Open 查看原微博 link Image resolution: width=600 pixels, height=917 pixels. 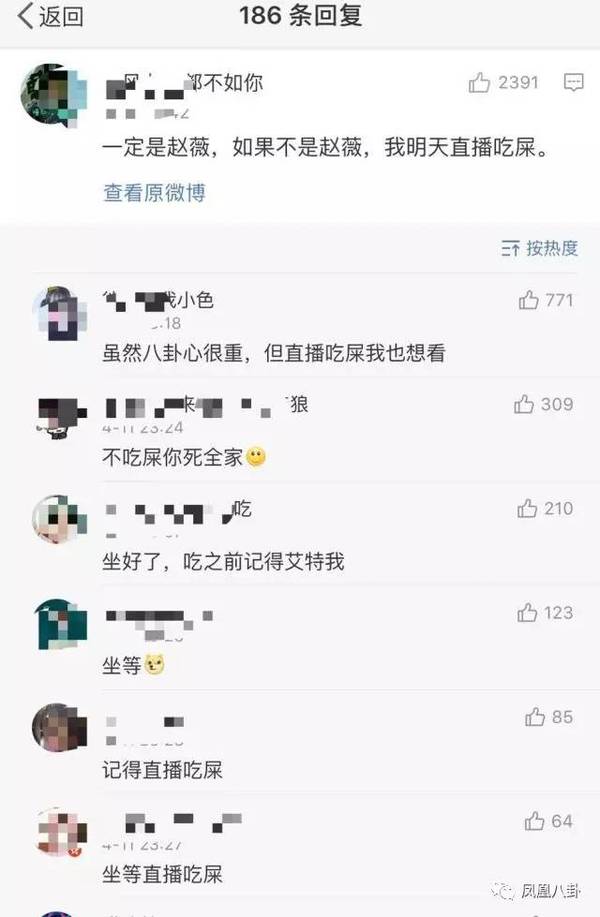tap(154, 193)
